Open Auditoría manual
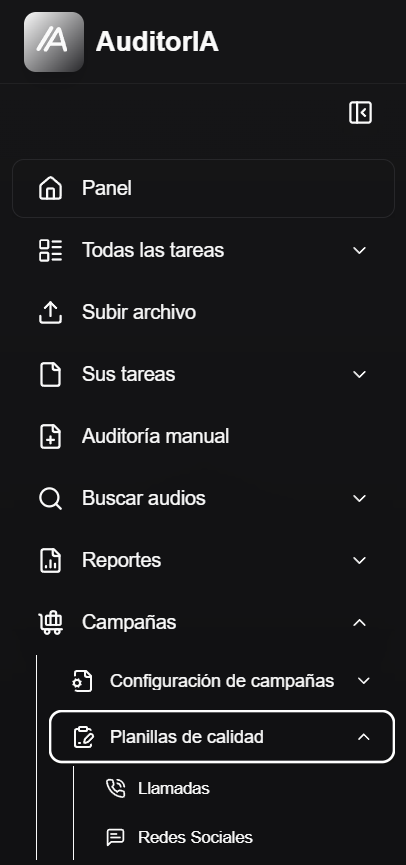Image resolution: width=406 pixels, height=865 pixels. coord(204,436)
